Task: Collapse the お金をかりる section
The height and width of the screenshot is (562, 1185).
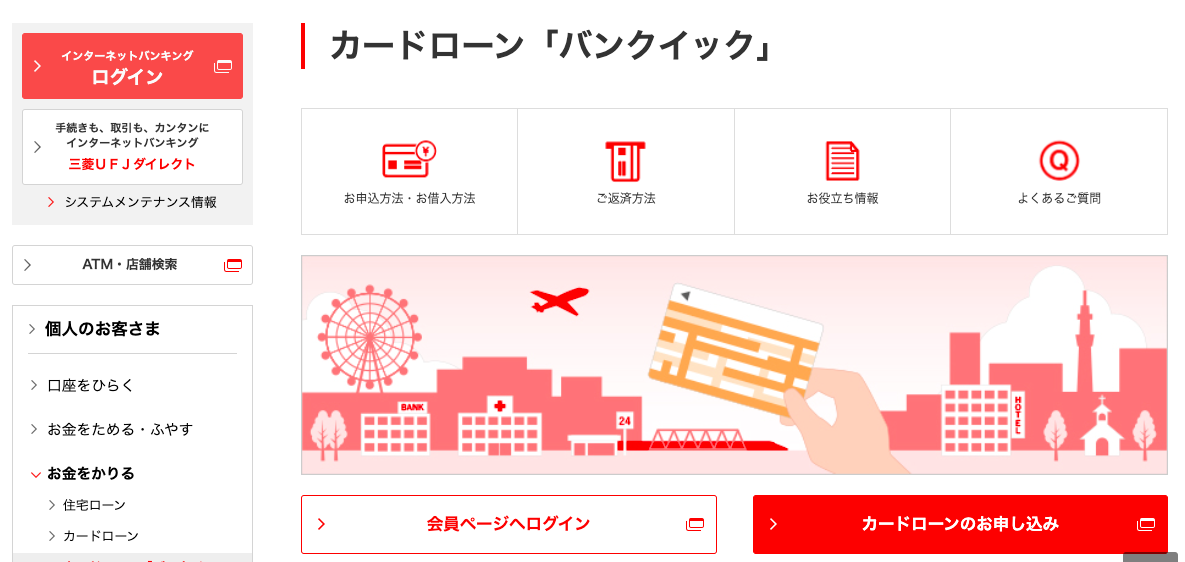Action: 90,473
